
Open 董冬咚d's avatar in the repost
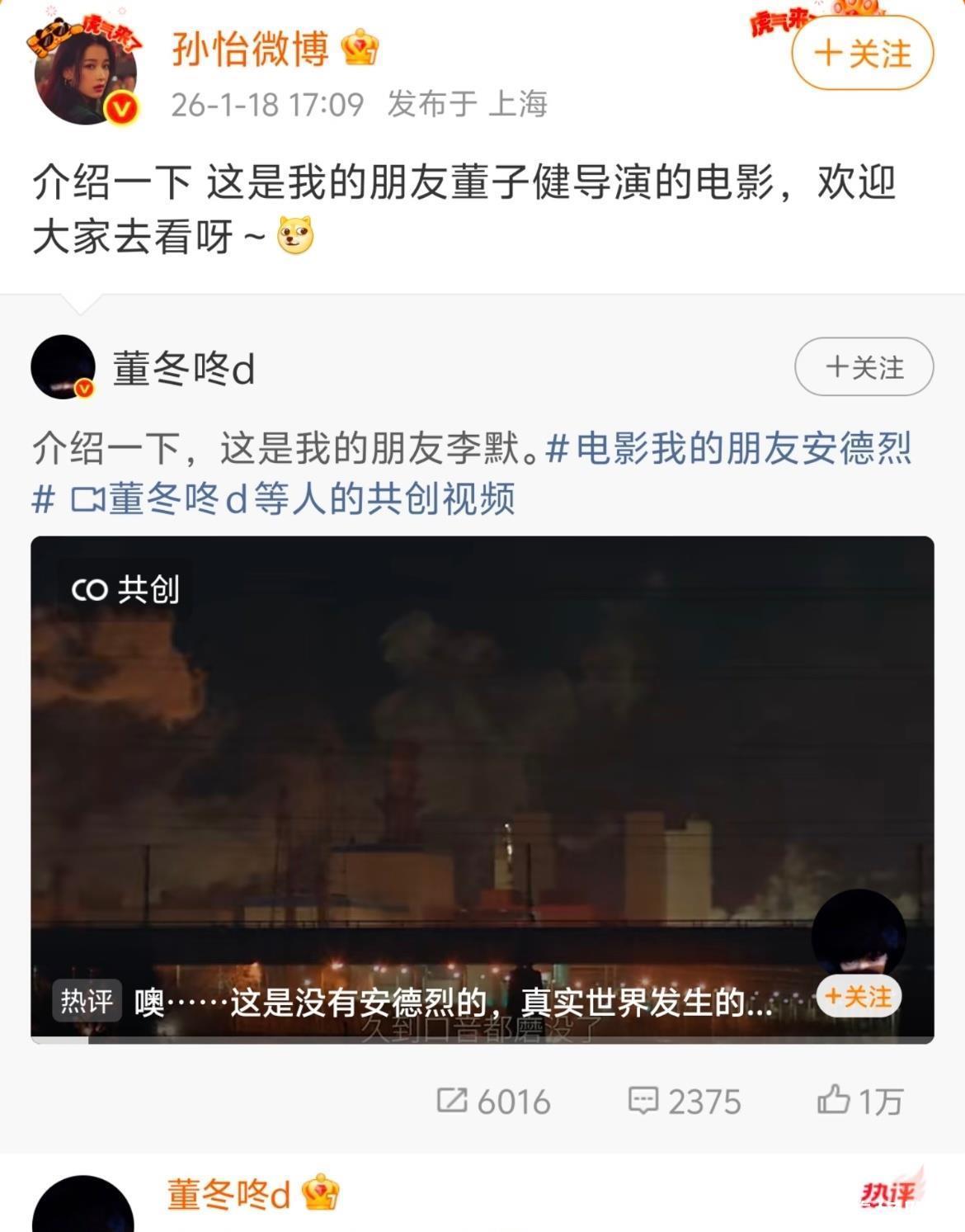(x=63, y=367)
